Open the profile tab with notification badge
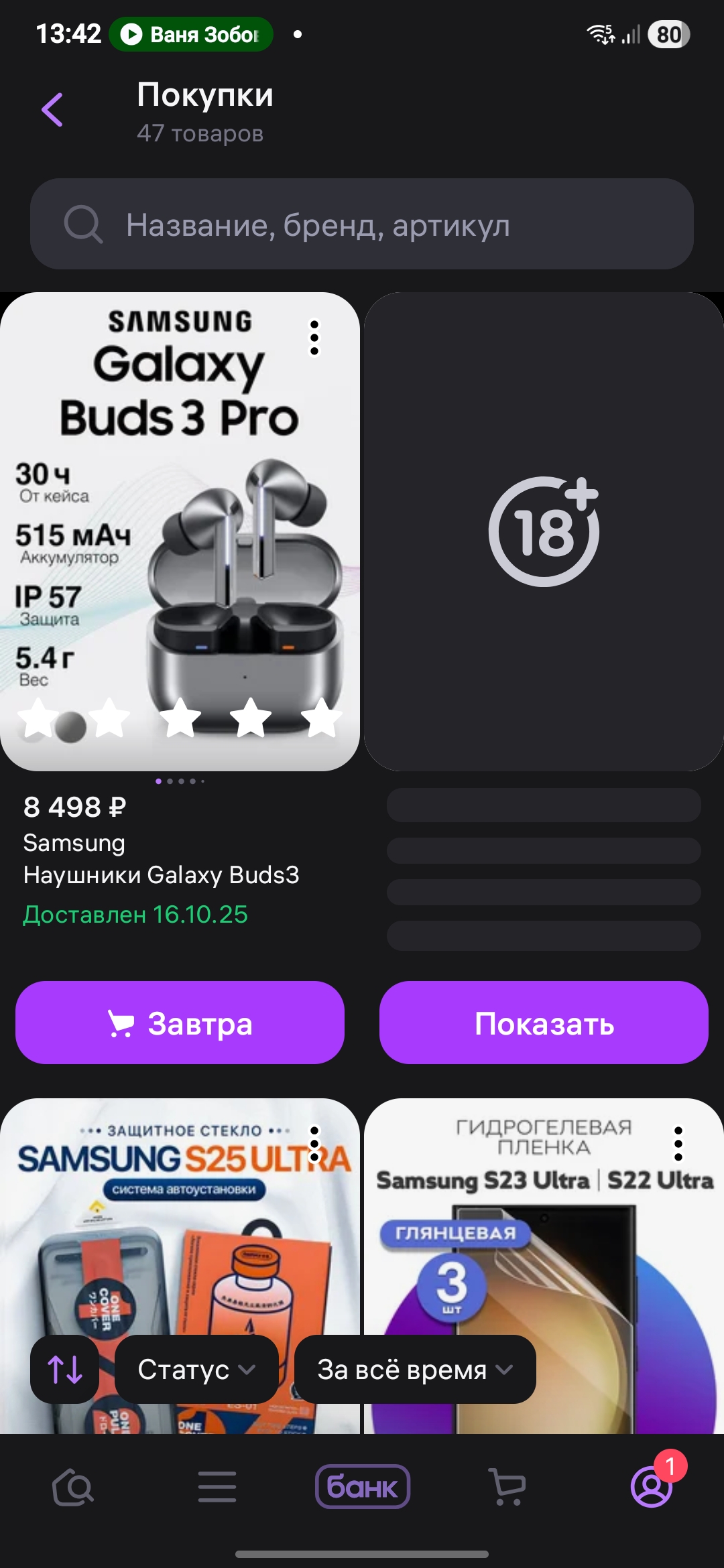Viewport: 724px width, 1568px height. point(652,1487)
